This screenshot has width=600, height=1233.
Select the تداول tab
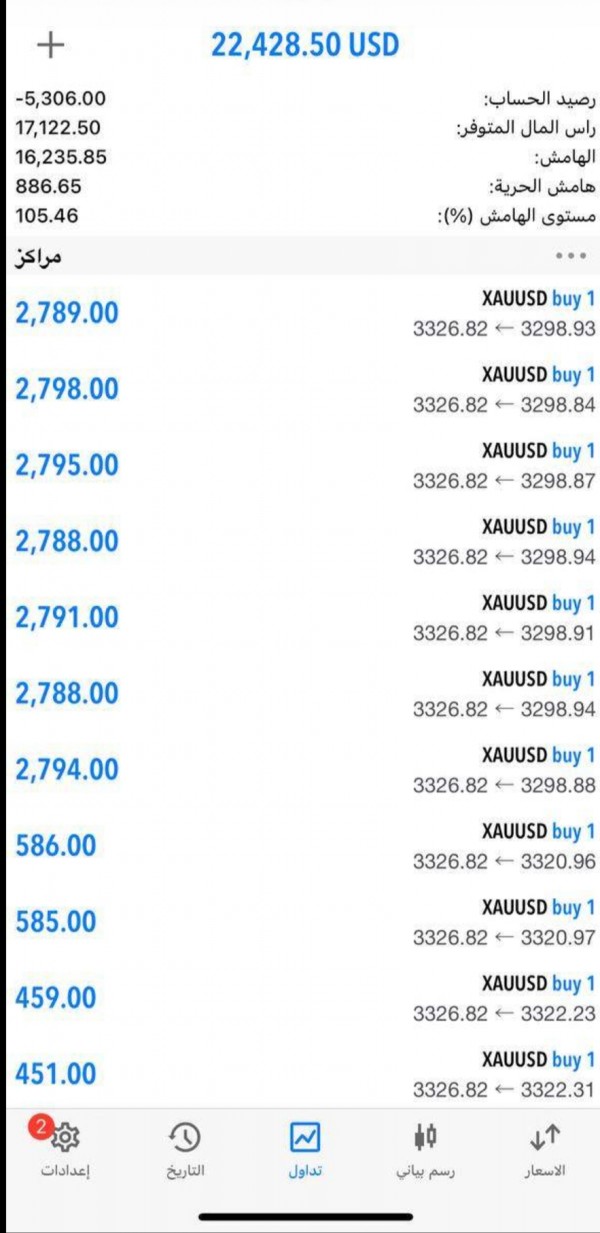[x=305, y=1149]
